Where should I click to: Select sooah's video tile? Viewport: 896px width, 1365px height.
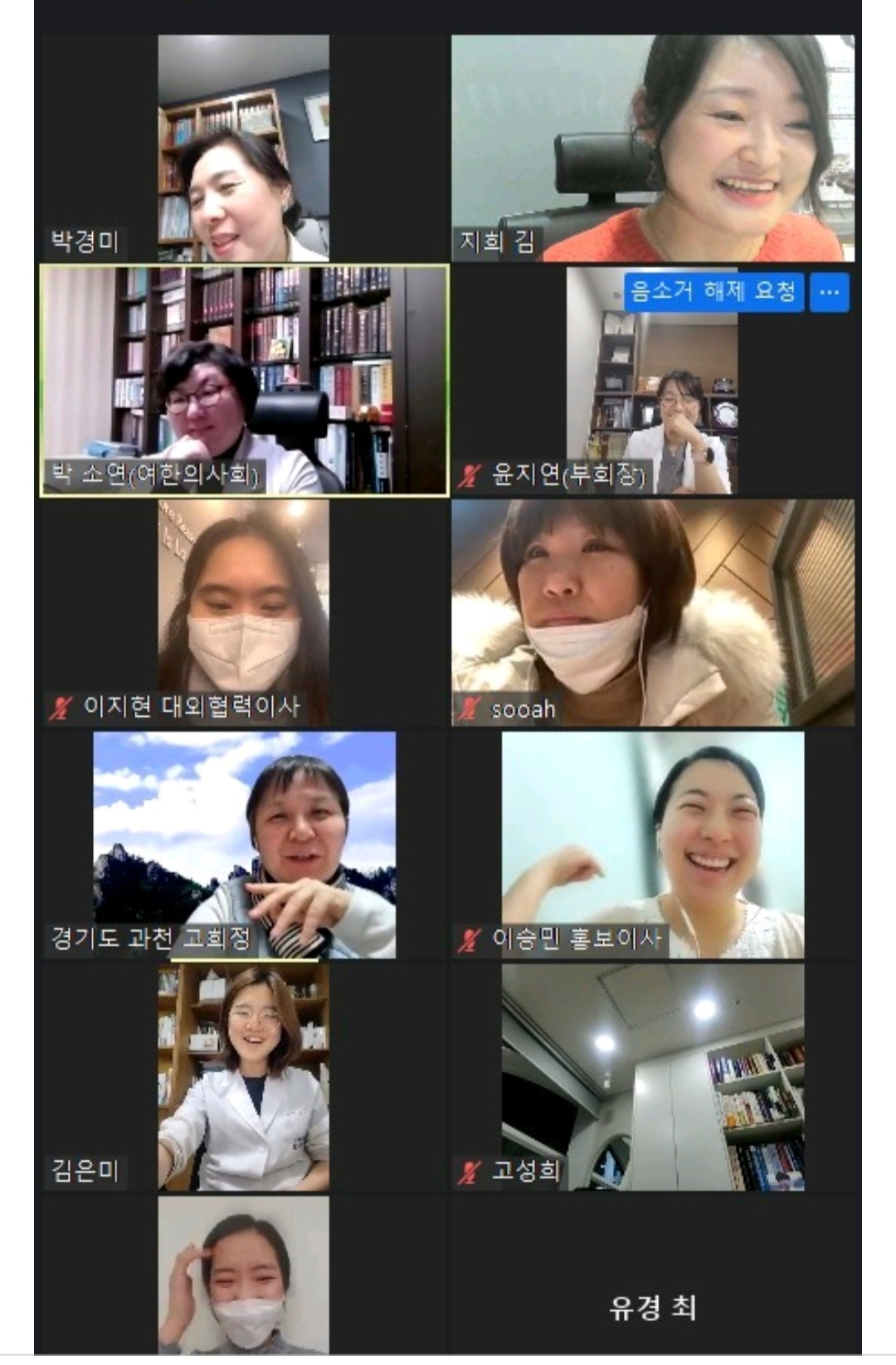[653, 612]
